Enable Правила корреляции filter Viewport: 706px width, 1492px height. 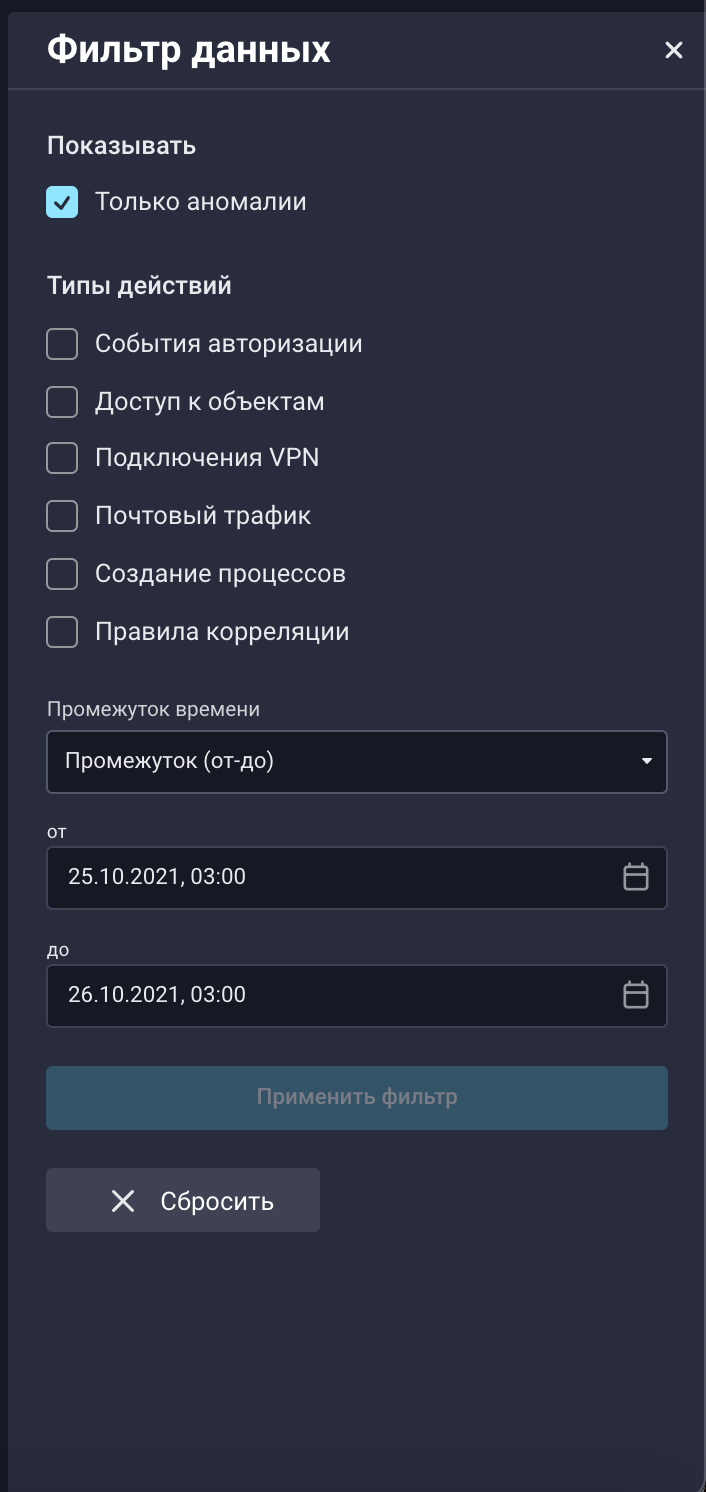pyautogui.click(x=62, y=633)
